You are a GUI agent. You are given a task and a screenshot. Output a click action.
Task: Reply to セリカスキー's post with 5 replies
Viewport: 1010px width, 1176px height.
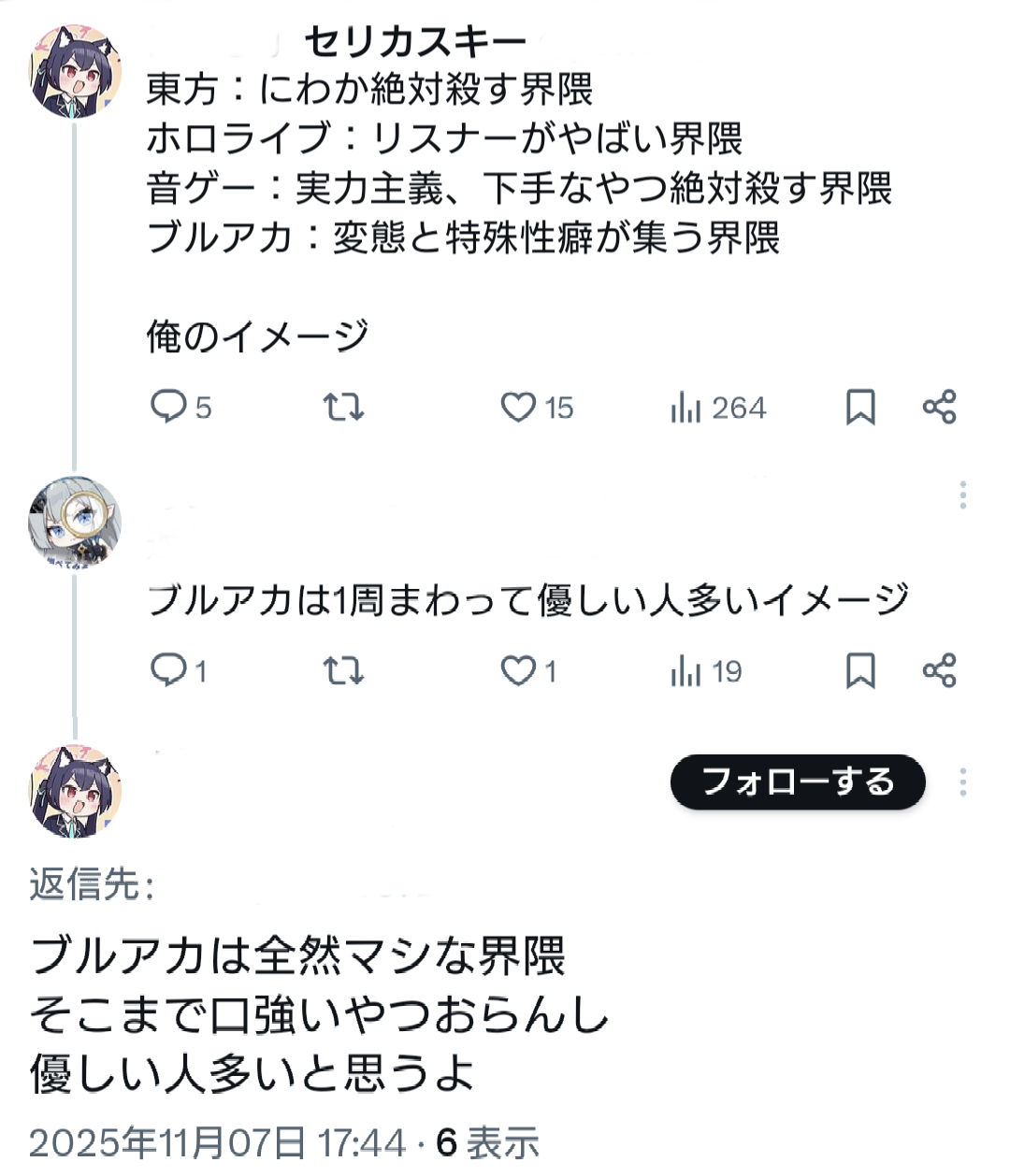[x=169, y=407]
